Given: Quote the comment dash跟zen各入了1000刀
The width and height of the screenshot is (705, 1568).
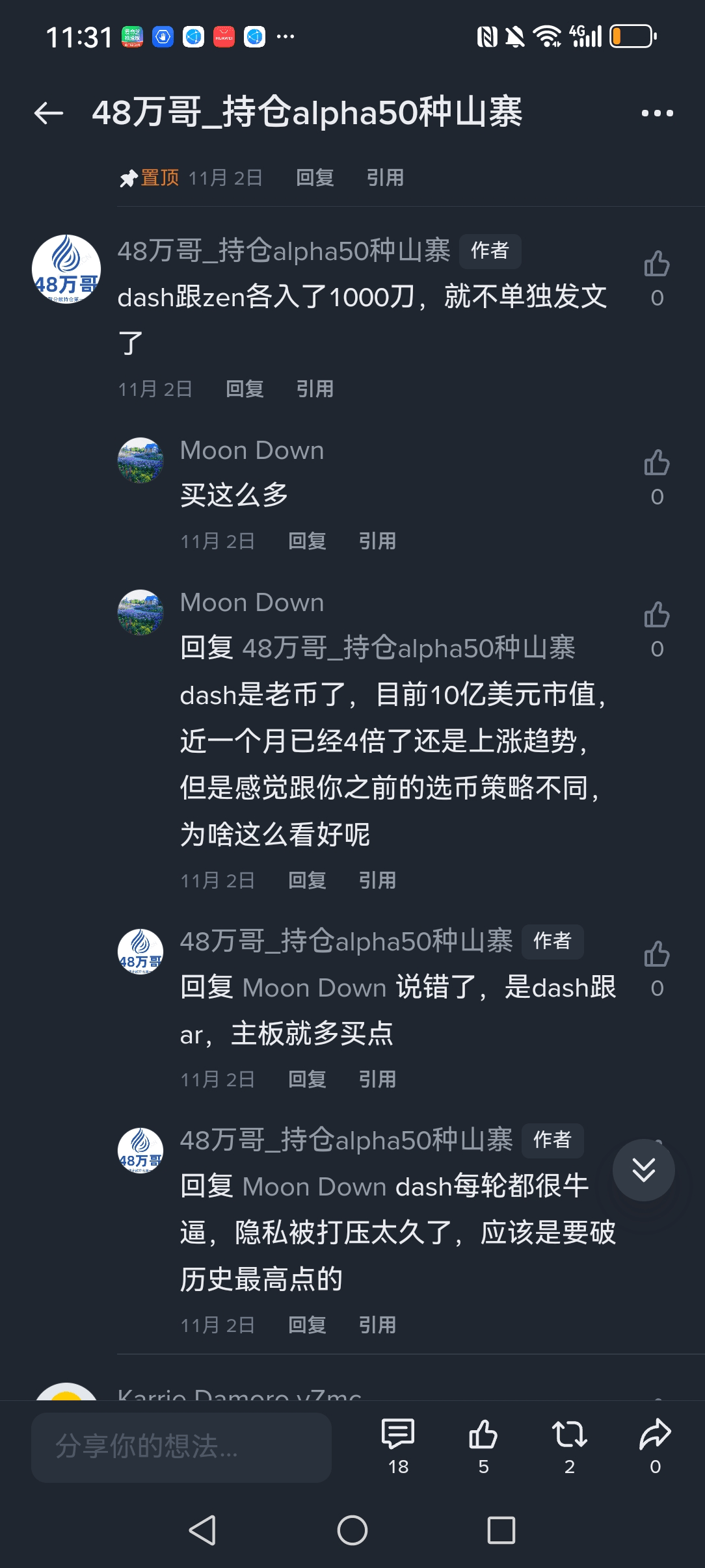Looking at the screenshot, I should 315,389.
